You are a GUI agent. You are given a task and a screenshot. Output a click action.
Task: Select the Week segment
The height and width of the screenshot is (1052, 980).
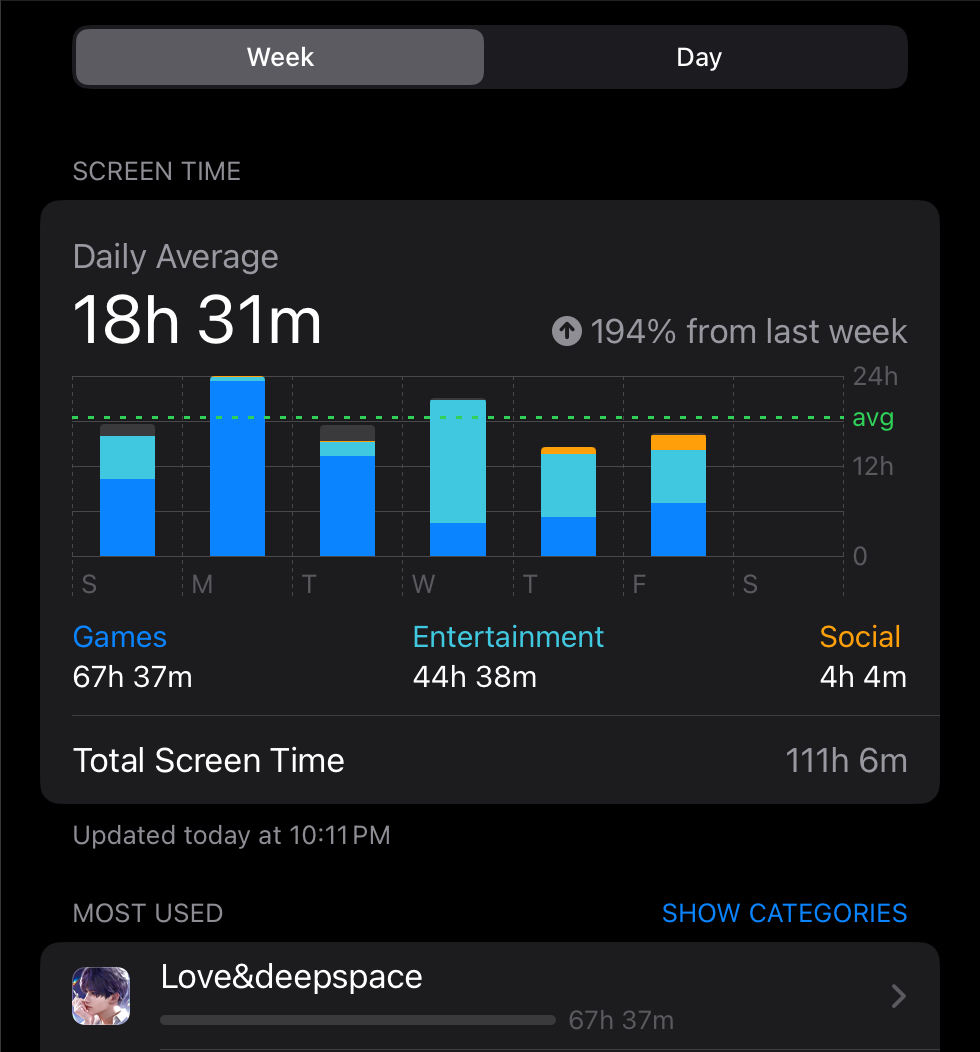(x=280, y=57)
